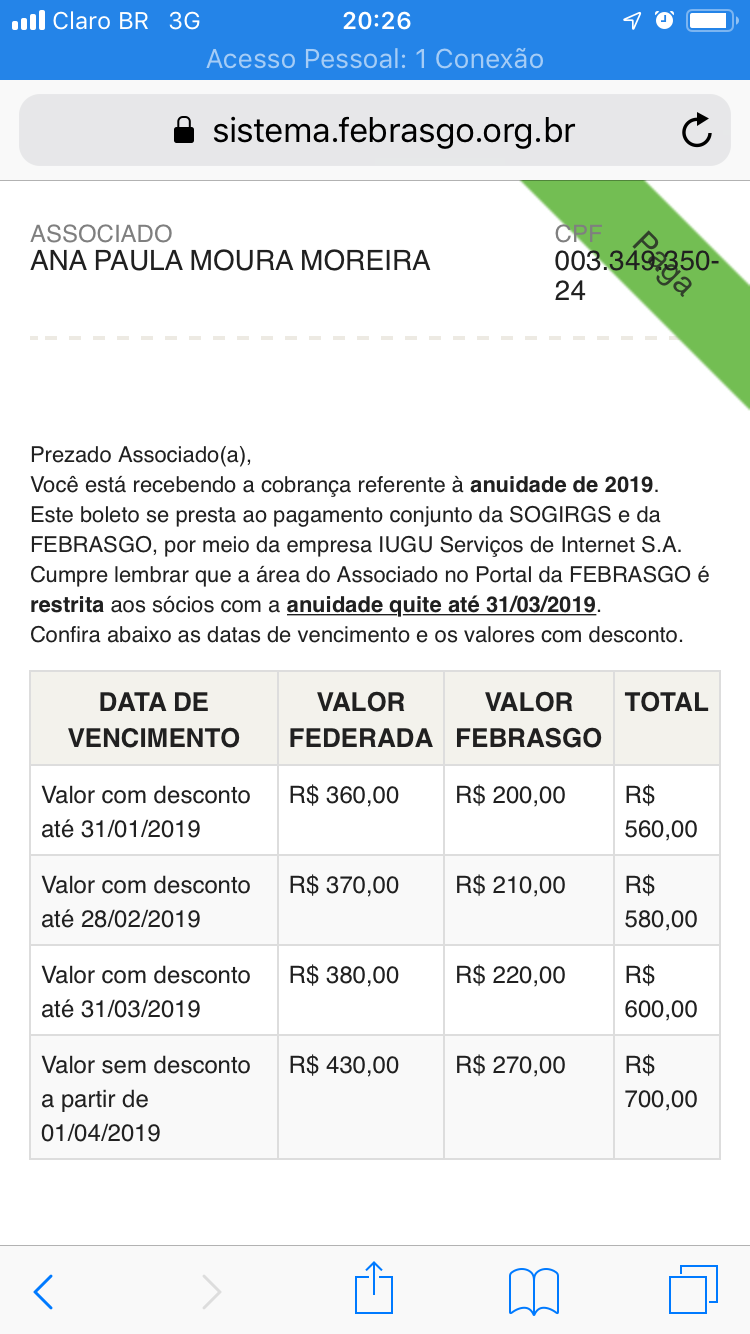Show all open Safari tabs
The image size is (750, 1334).
(x=693, y=1290)
